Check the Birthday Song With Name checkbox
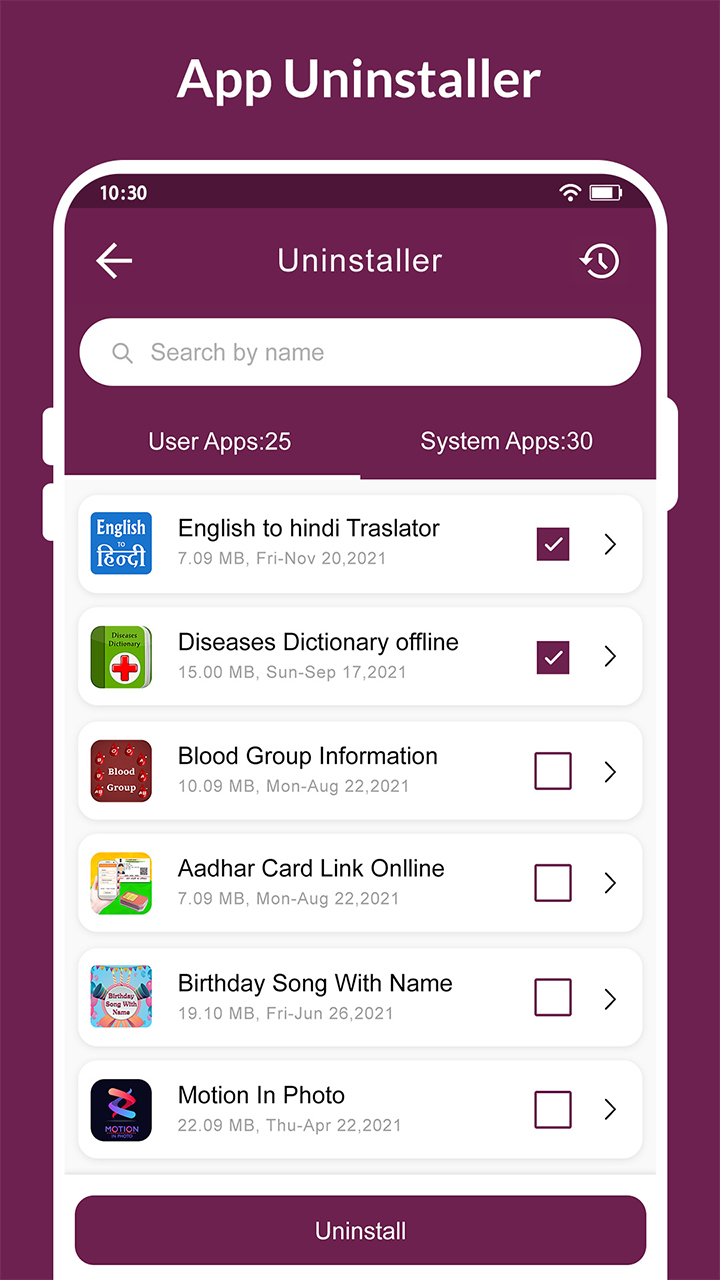The height and width of the screenshot is (1280, 720). (x=552, y=997)
